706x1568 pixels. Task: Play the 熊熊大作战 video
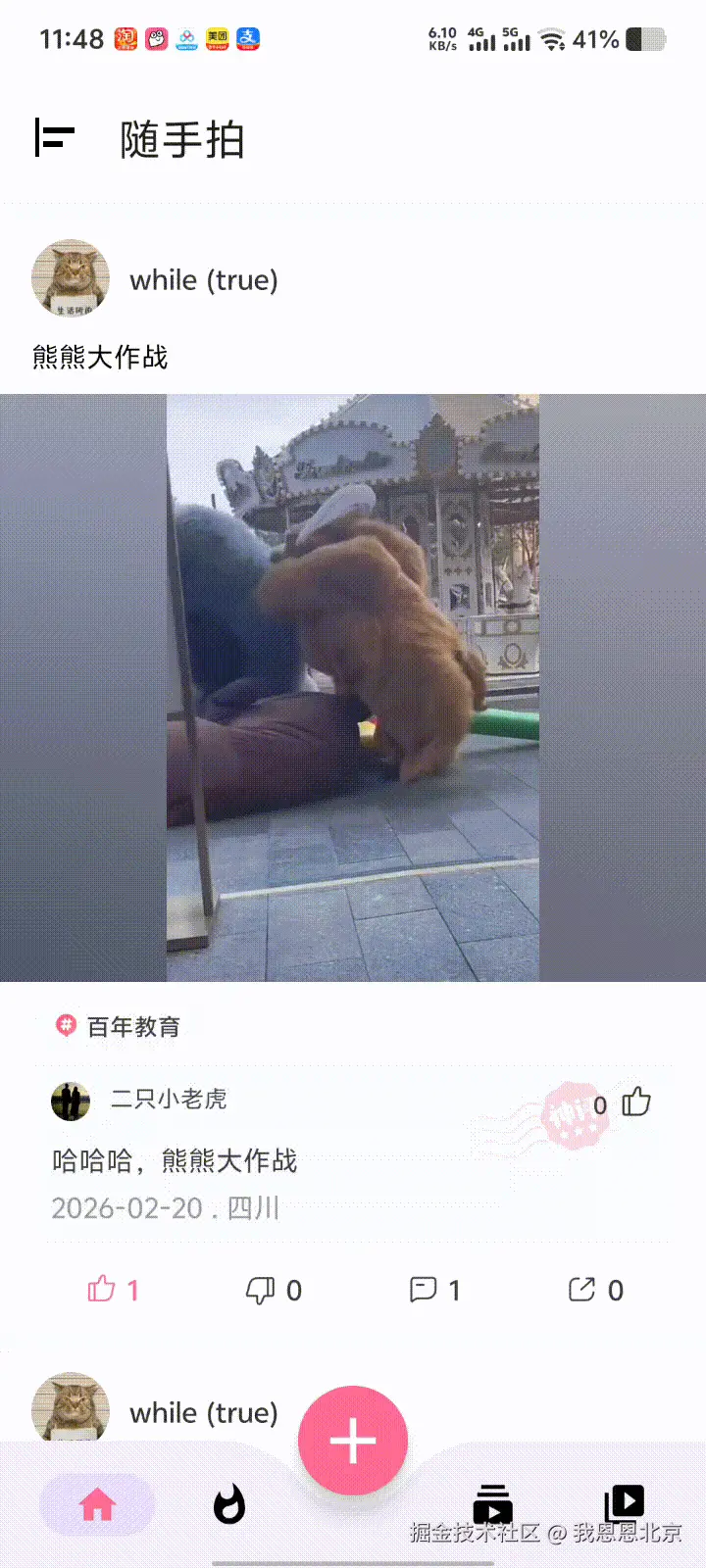pos(353,687)
